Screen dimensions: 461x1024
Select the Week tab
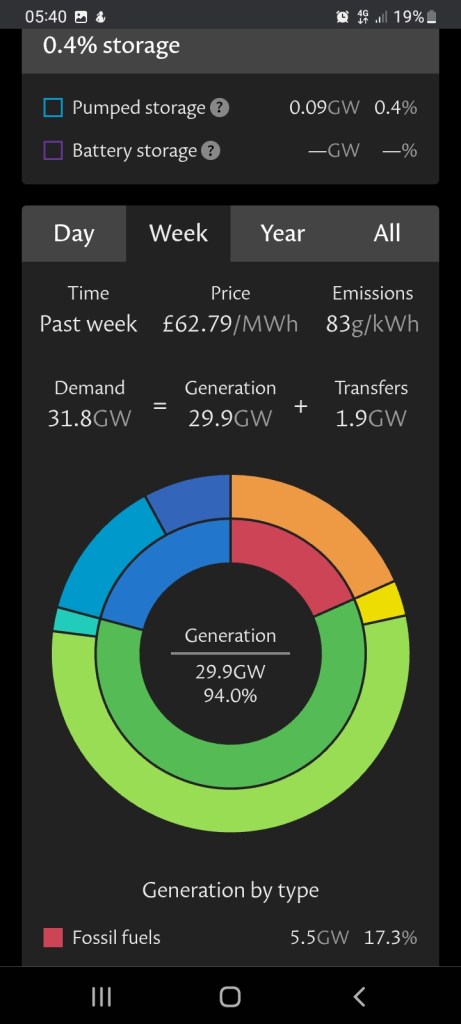(178, 233)
